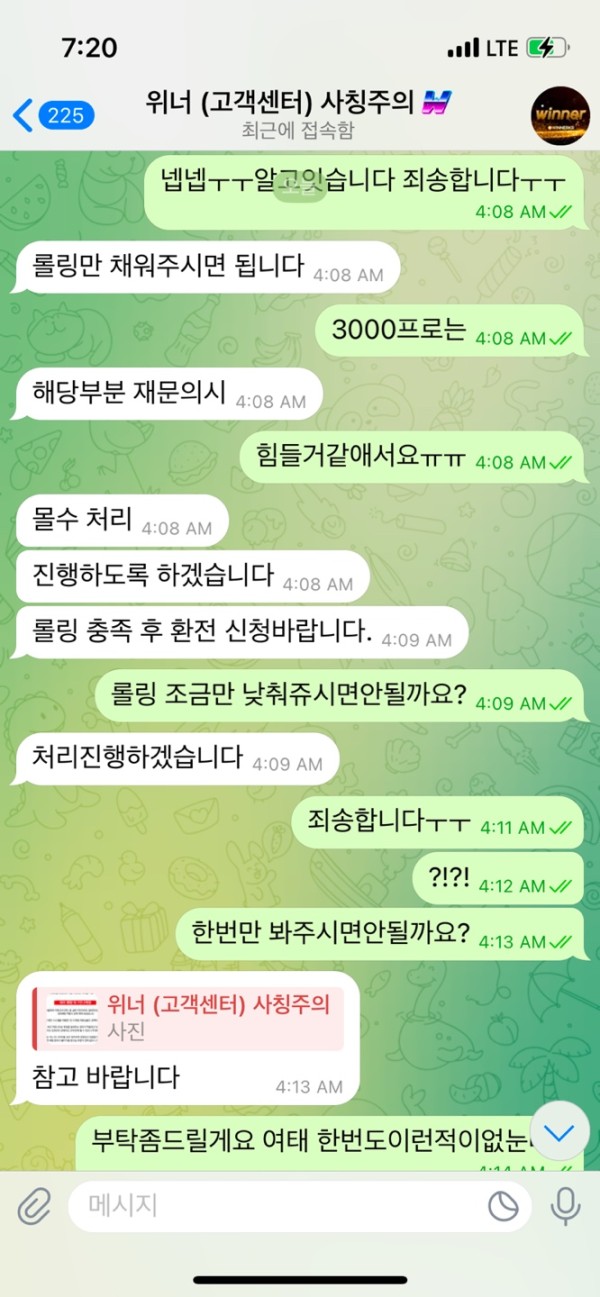
Task: Open the sticker panel icon
Action: [503, 1206]
